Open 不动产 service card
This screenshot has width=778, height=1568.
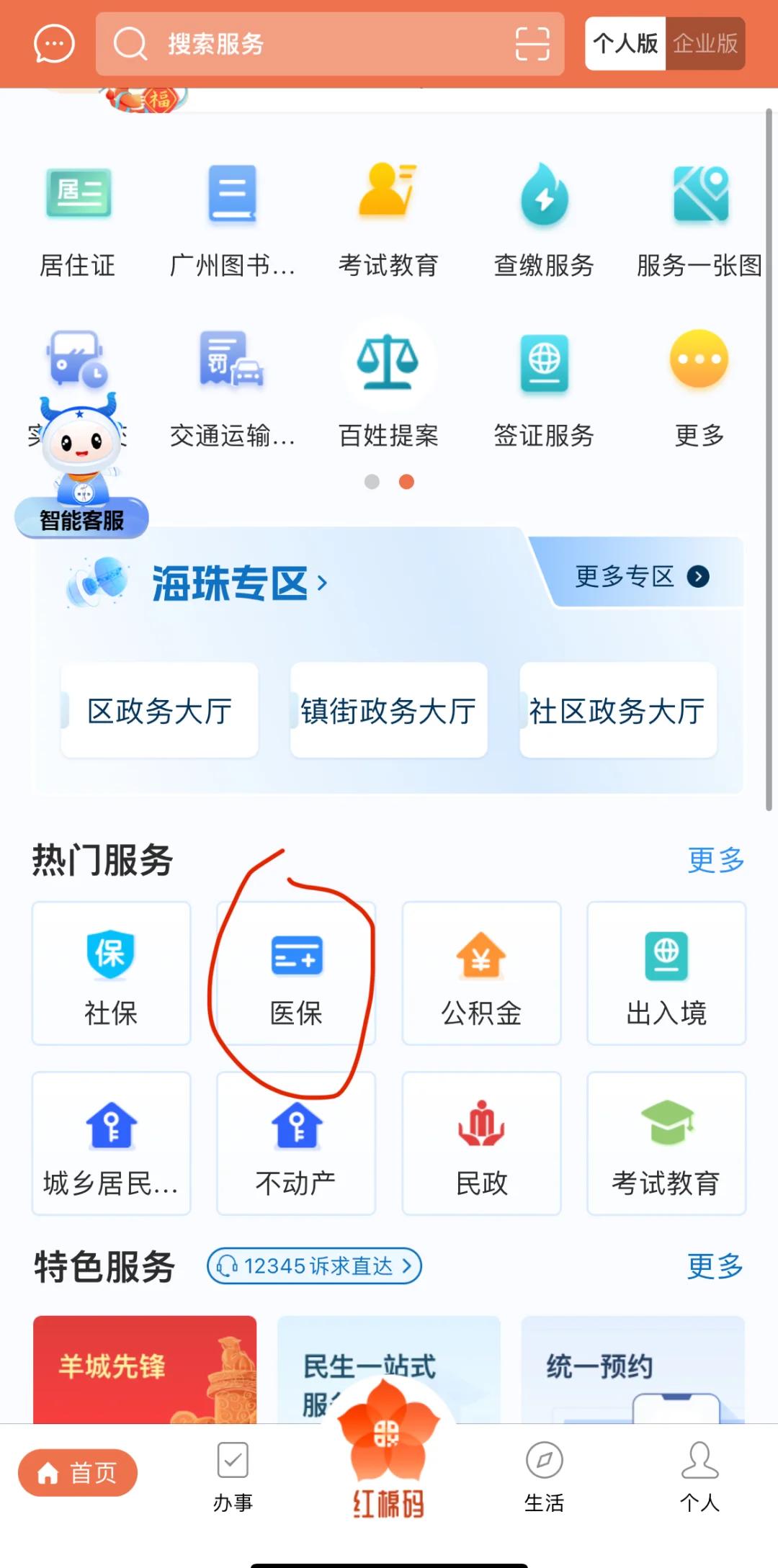point(296,1143)
